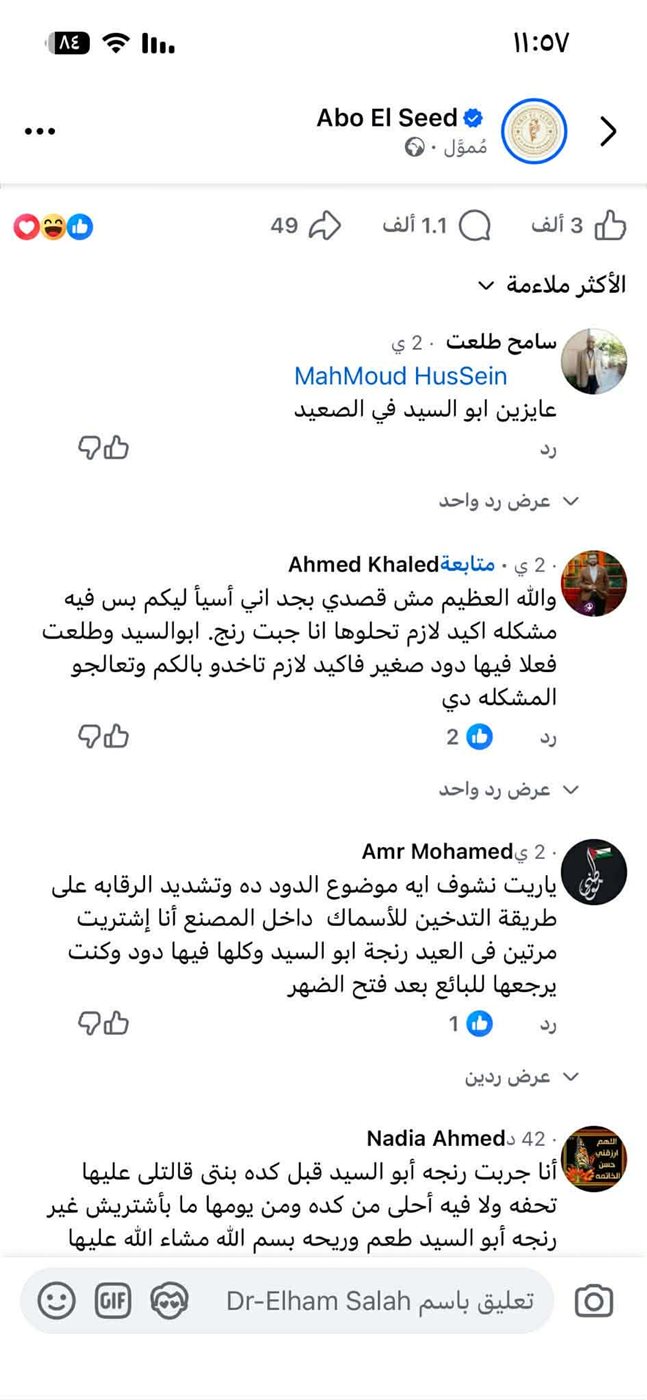Open the tagged MahMoud HusSein profile
647x1400 pixels.
400,376
